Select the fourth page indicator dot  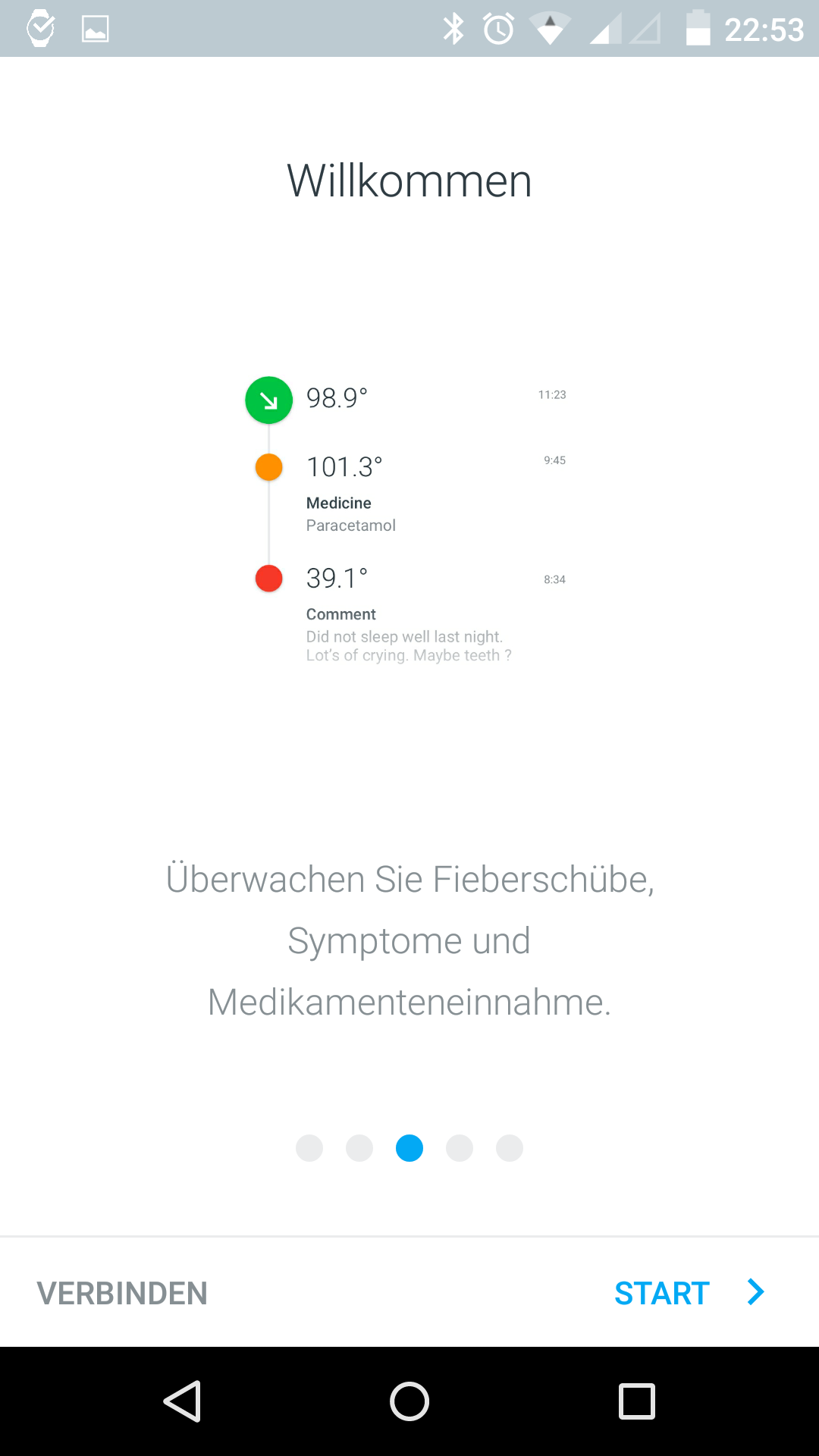tap(460, 1148)
